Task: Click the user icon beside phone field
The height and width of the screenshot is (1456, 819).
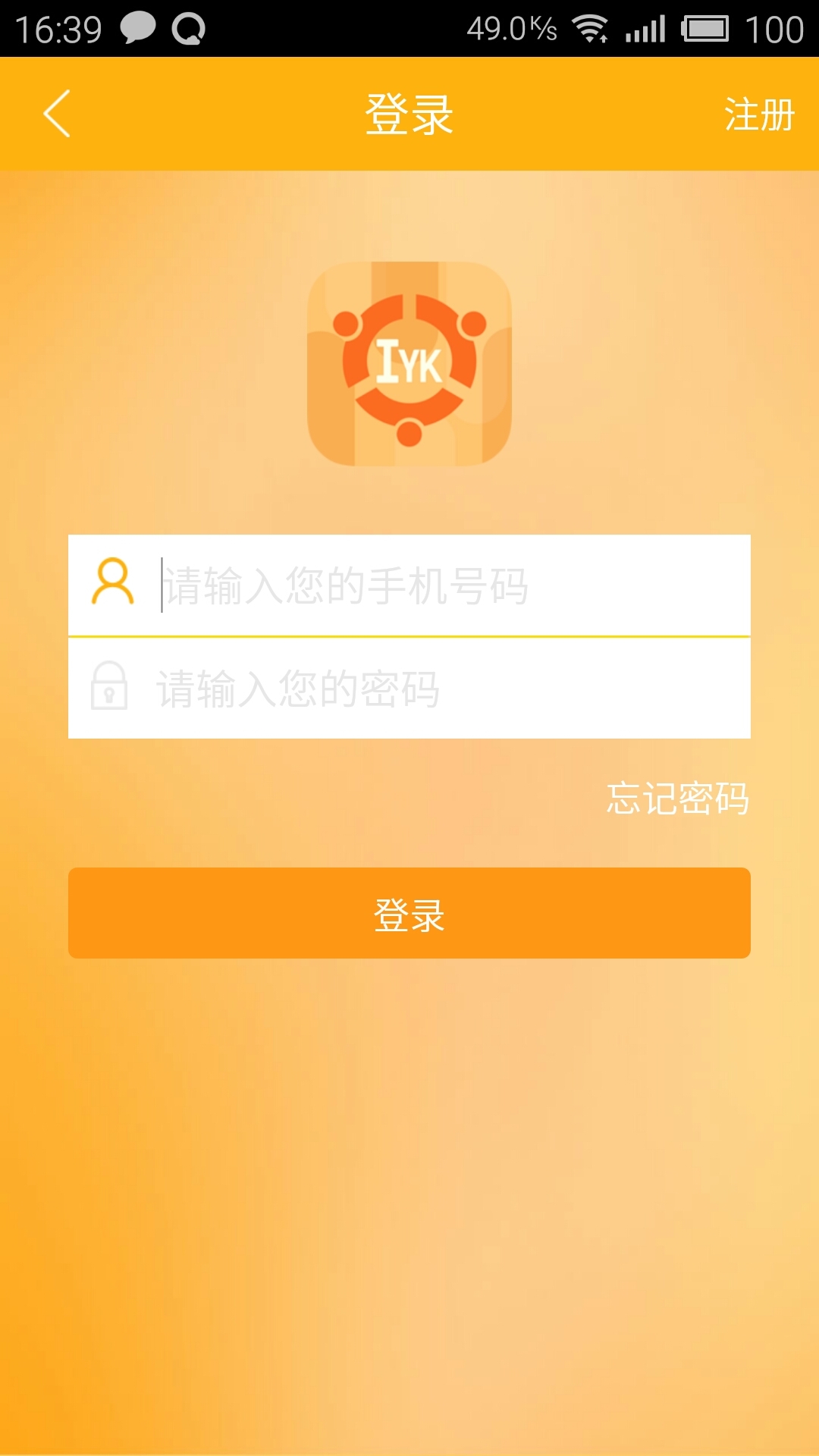Action: (x=112, y=584)
